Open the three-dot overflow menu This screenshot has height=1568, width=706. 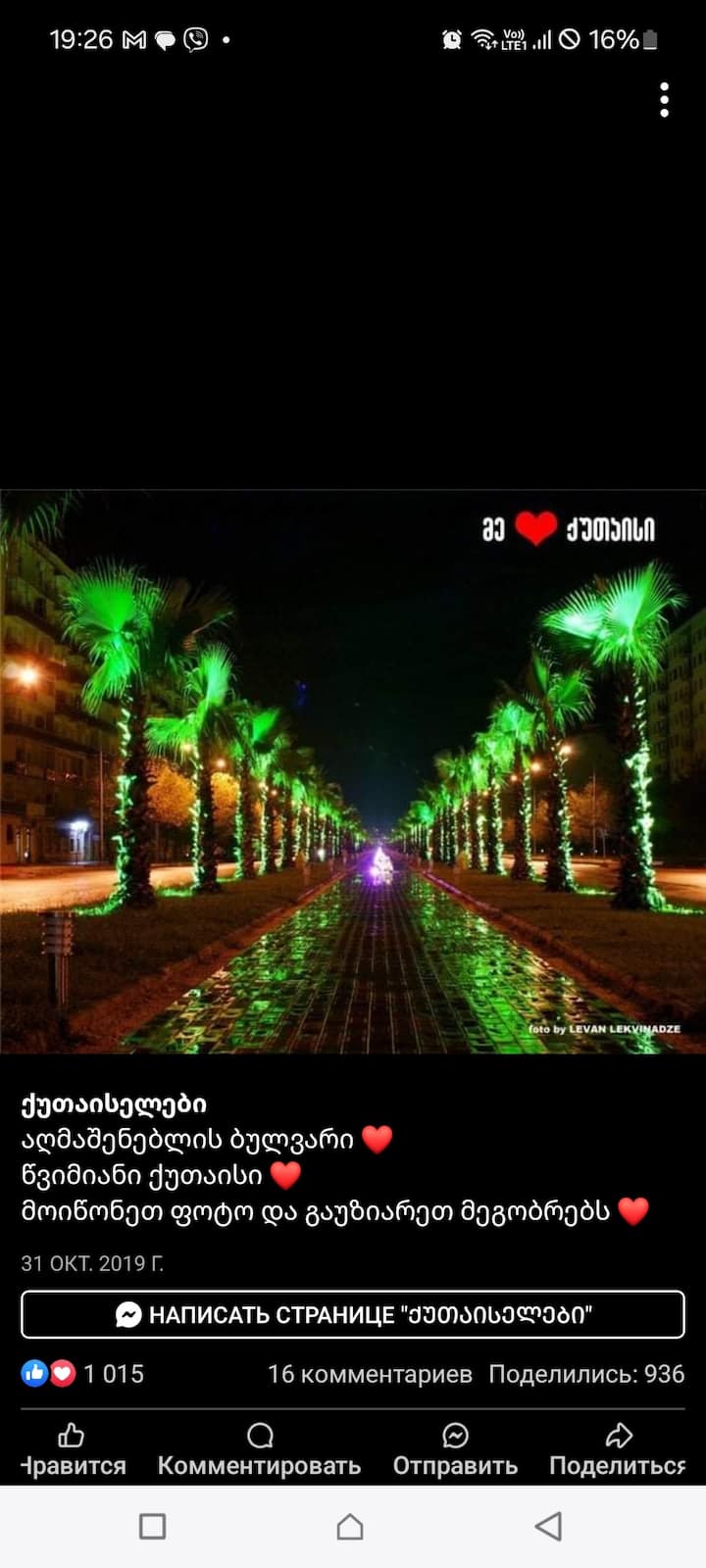point(665,100)
